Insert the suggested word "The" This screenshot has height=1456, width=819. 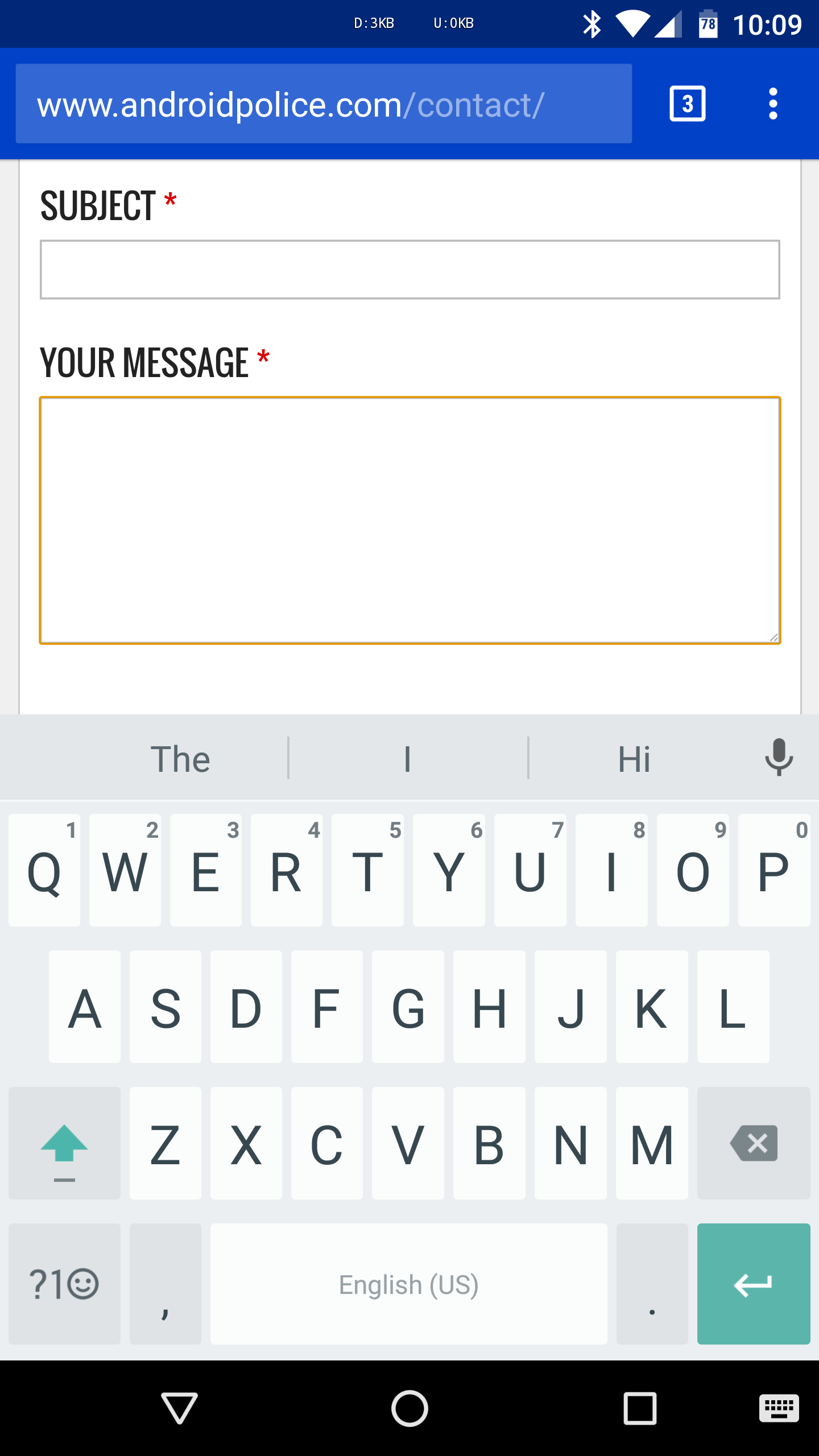coord(180,759)
